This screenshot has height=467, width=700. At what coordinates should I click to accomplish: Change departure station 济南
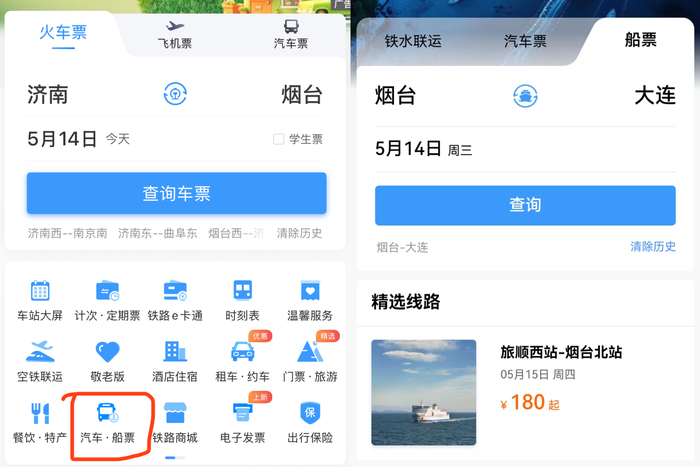tap(48, 96)
